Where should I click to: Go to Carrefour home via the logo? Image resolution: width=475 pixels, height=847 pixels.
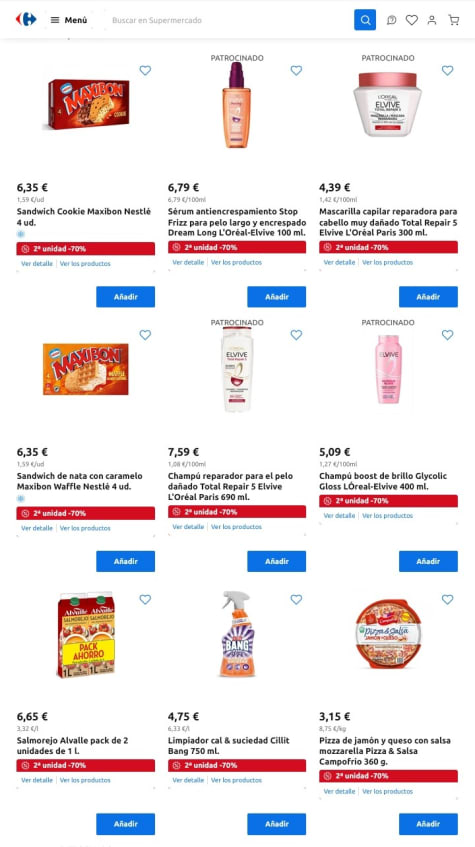point(26,19)
